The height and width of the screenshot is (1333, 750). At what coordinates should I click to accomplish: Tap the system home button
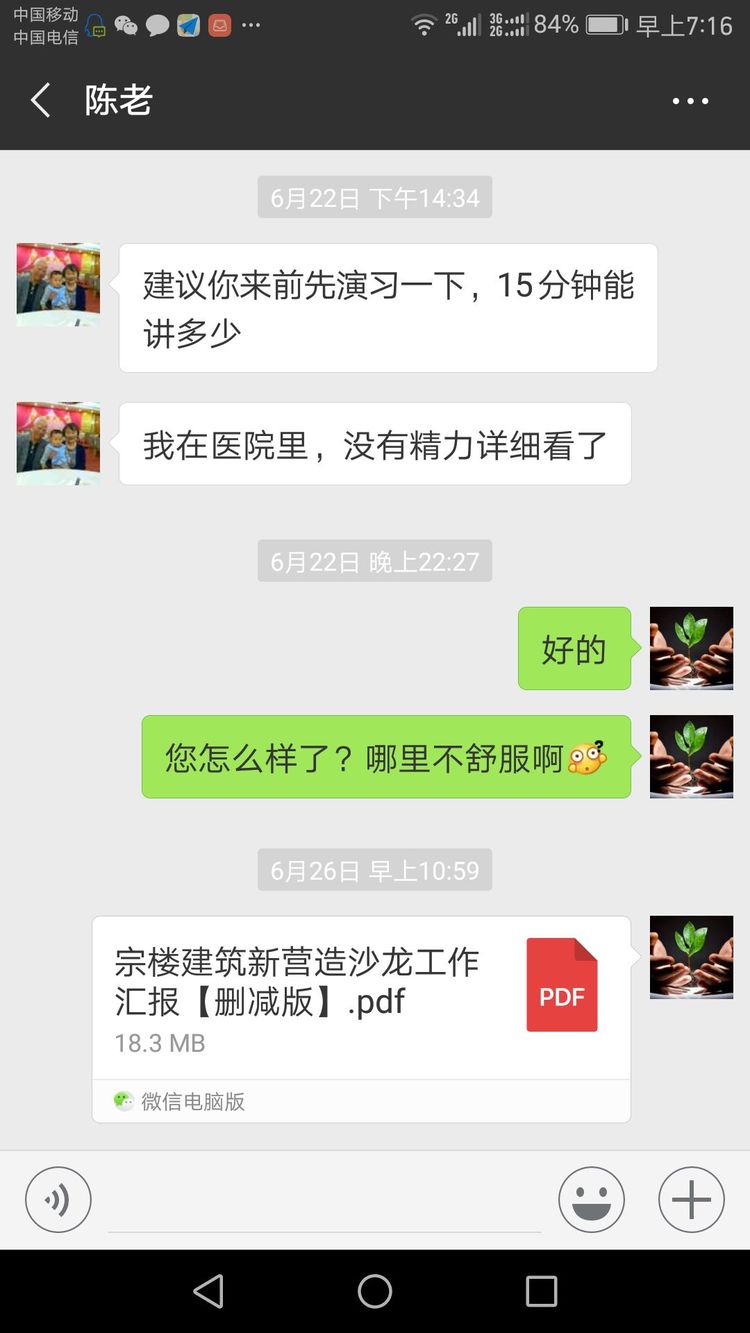tap(375, 1291)
